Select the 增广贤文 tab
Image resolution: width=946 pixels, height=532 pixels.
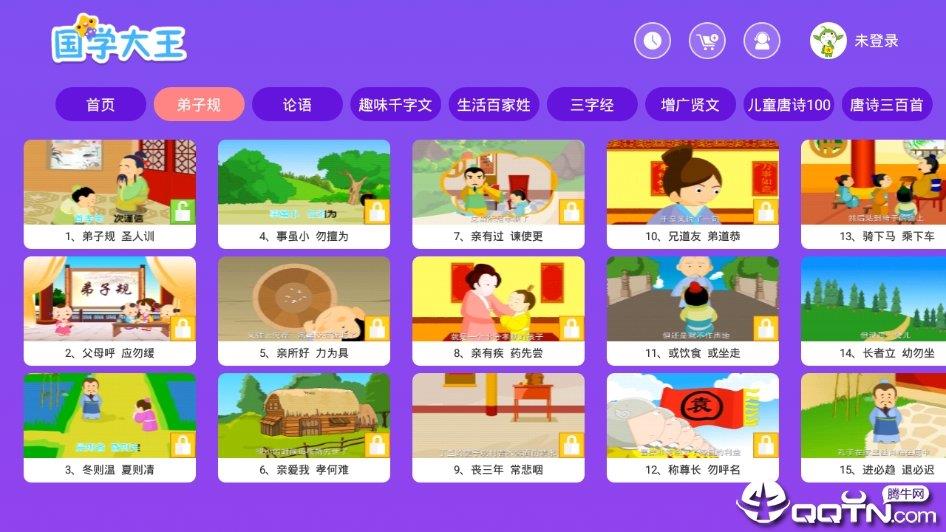click(690, 104)
